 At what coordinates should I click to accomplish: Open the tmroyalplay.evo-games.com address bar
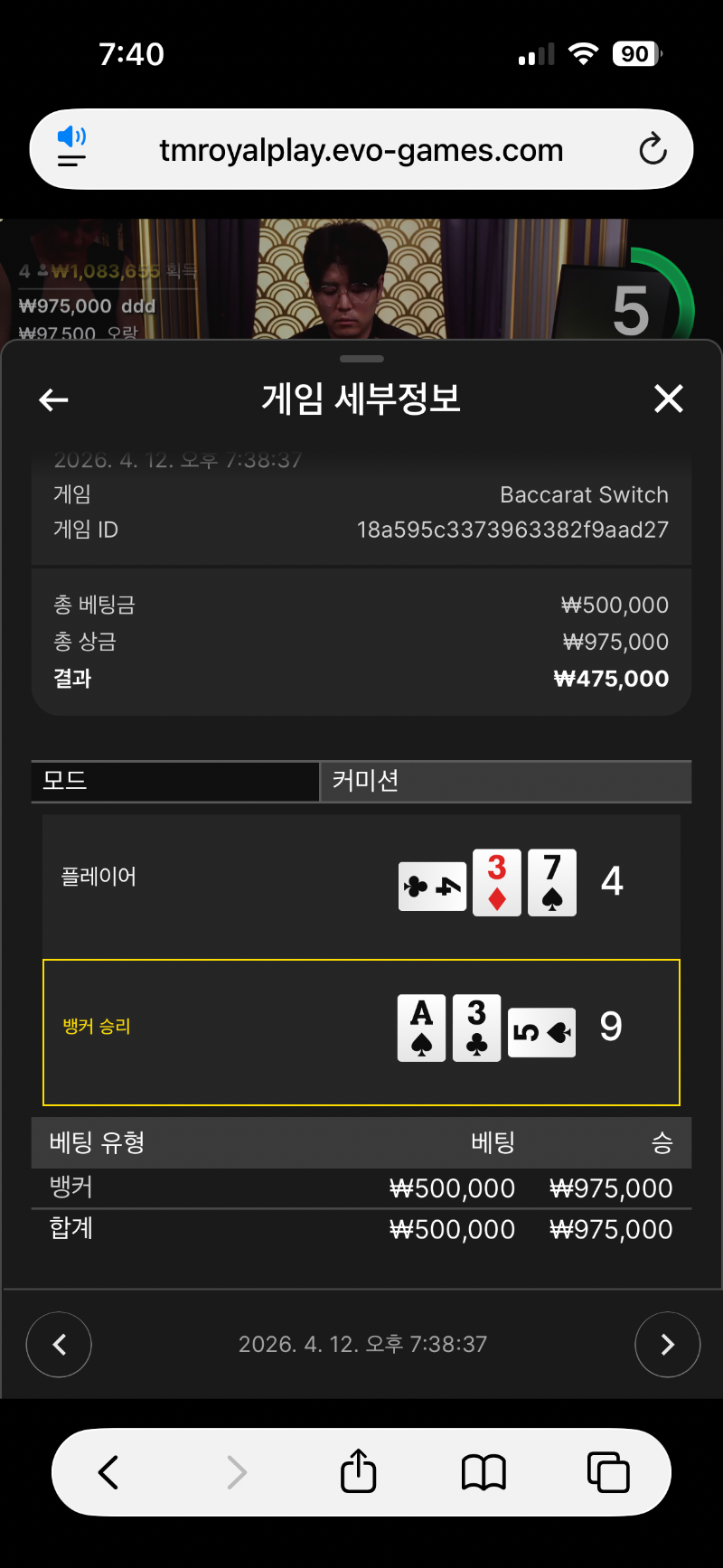coord(361,150)
